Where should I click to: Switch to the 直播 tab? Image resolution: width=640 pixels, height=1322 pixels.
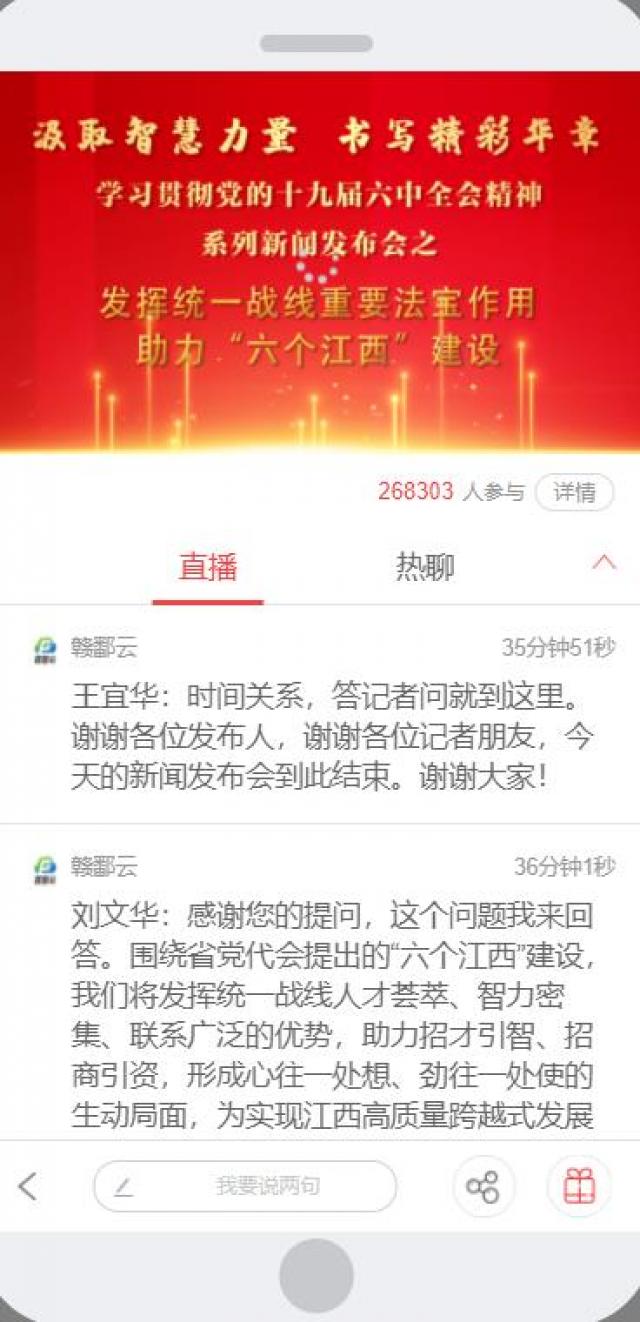(x=208, y=568)
